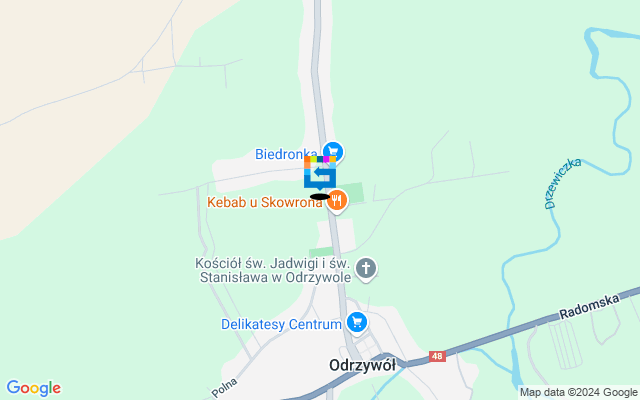Open the Google logo link
The width and height of the screenshot is (640, 400).
click(33, 388)
